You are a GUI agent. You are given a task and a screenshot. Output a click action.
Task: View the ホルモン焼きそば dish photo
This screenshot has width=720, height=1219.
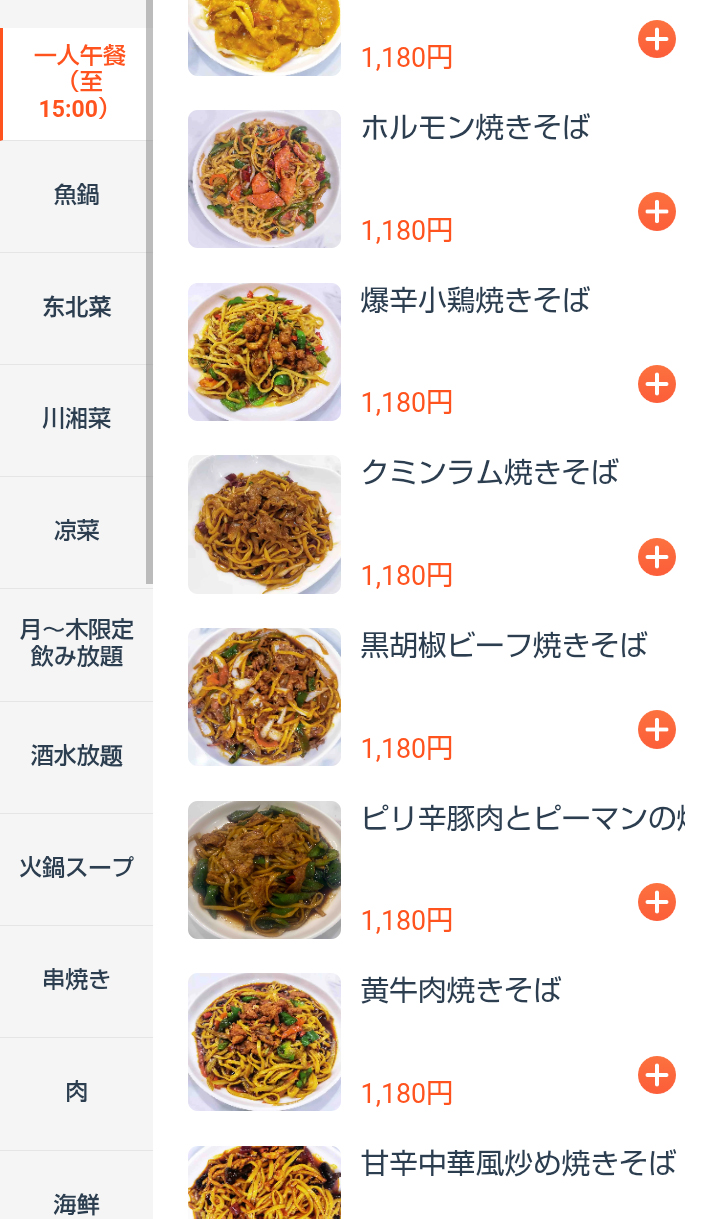(x=264, y=179)
